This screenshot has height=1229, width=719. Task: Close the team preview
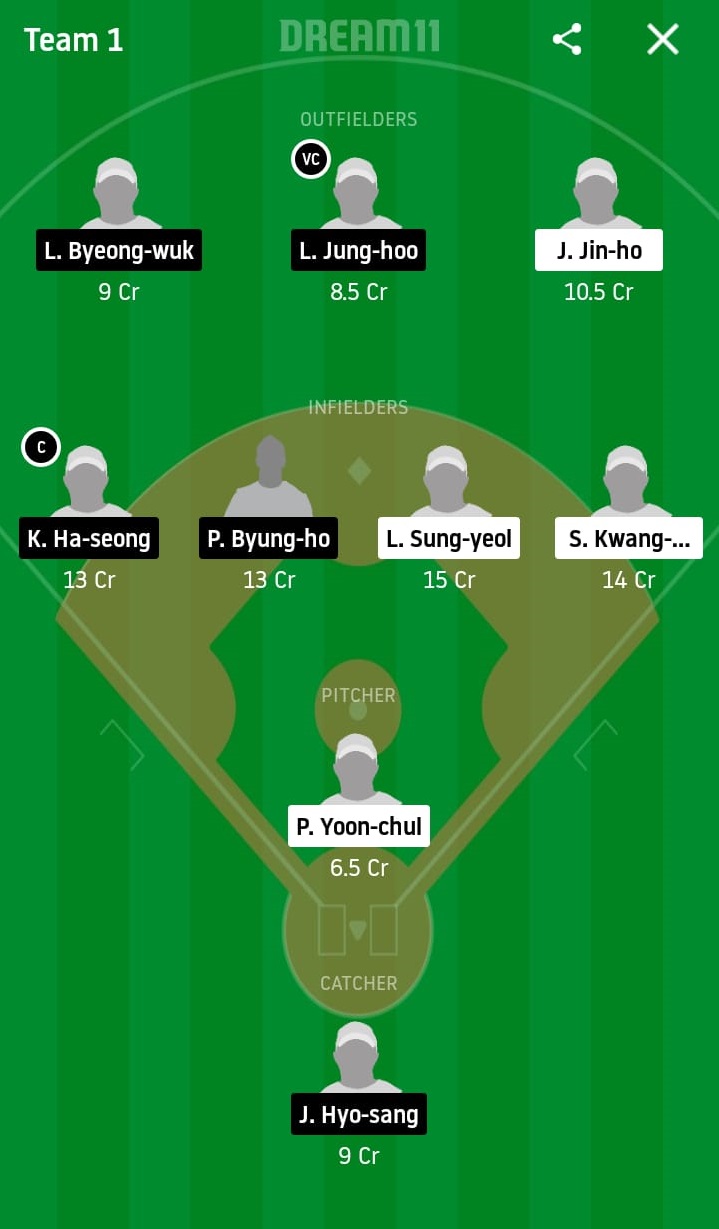click(662, 40)
